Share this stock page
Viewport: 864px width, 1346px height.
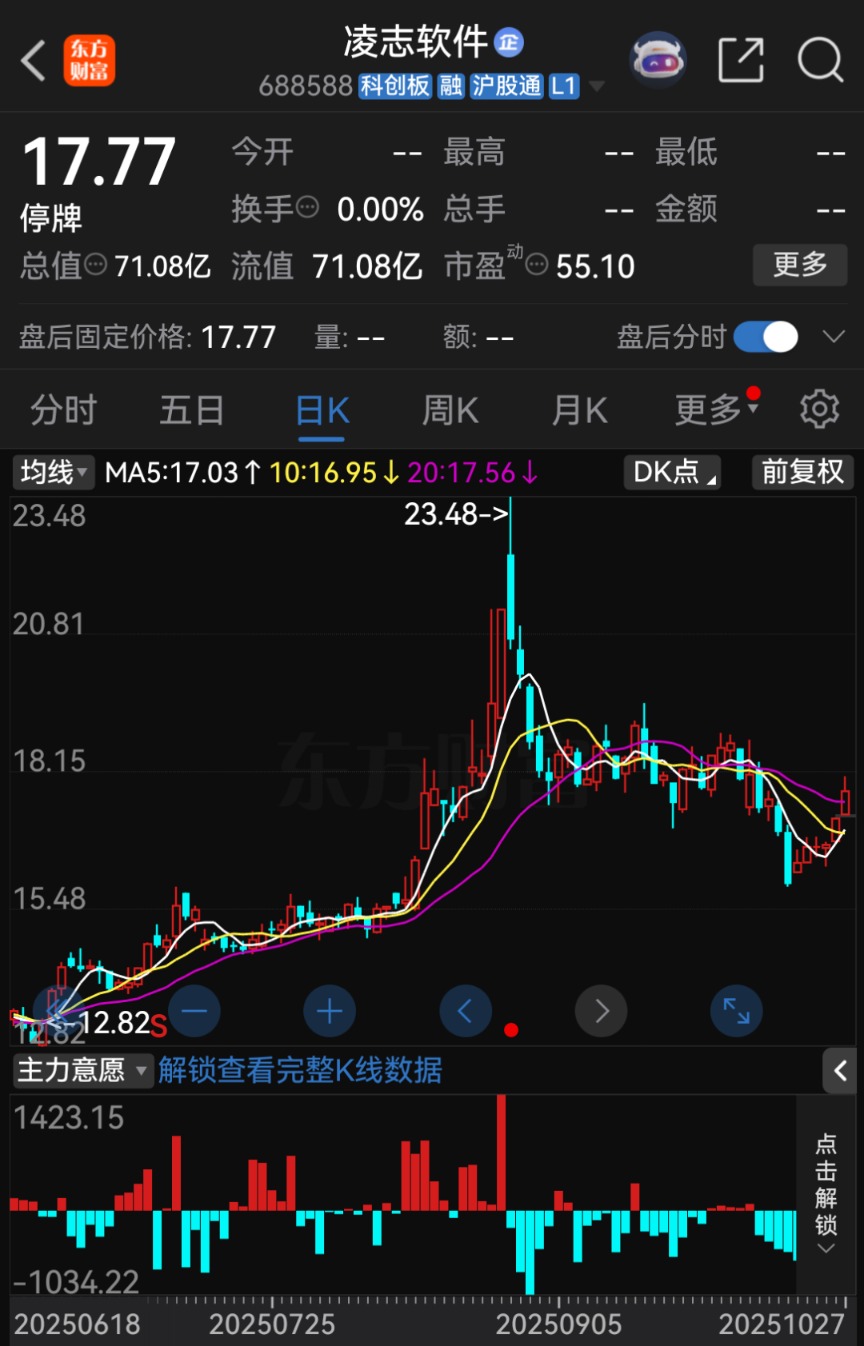pos(741,60)
